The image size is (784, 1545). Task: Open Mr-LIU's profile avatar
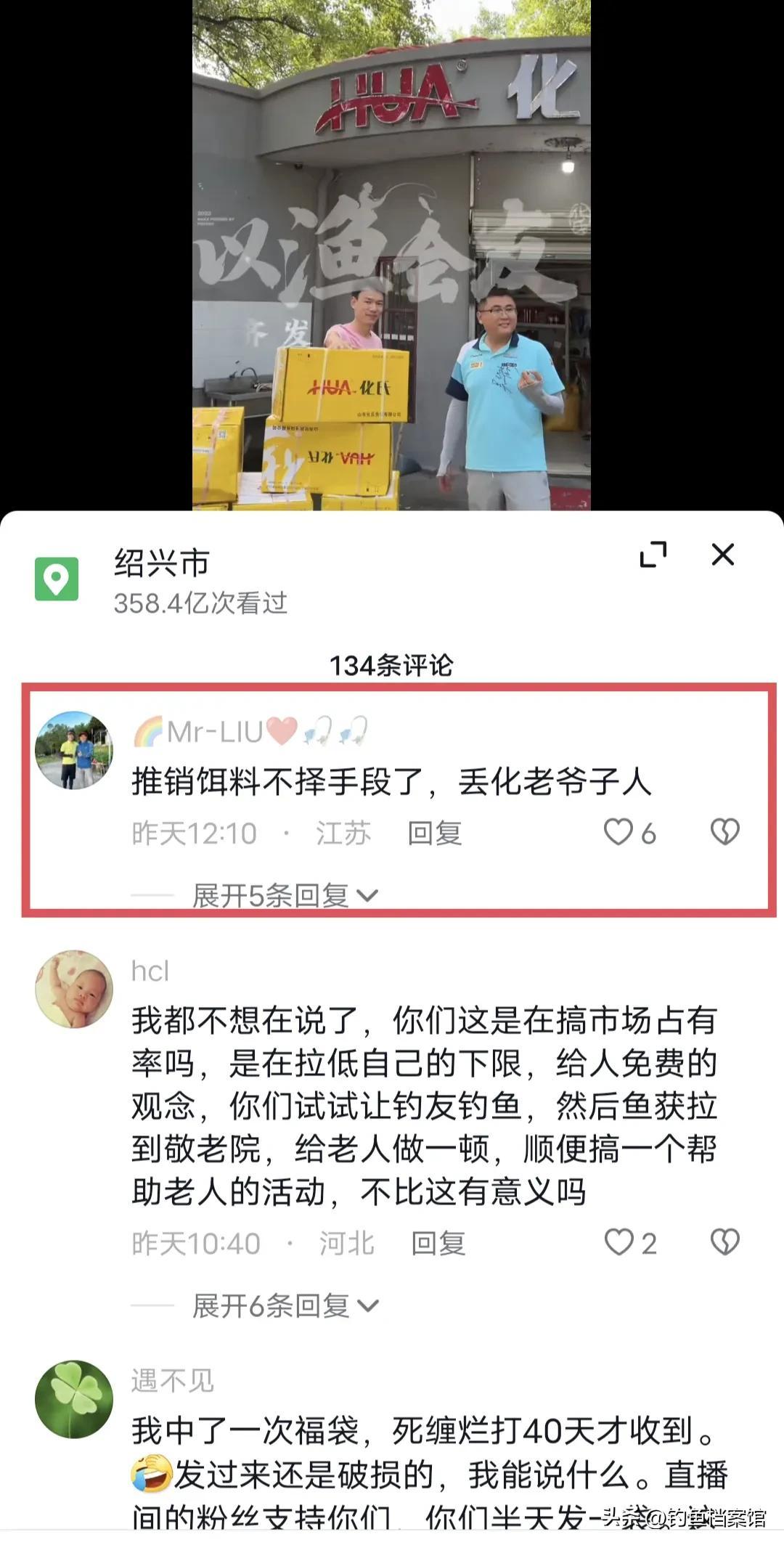pos(74,750)
